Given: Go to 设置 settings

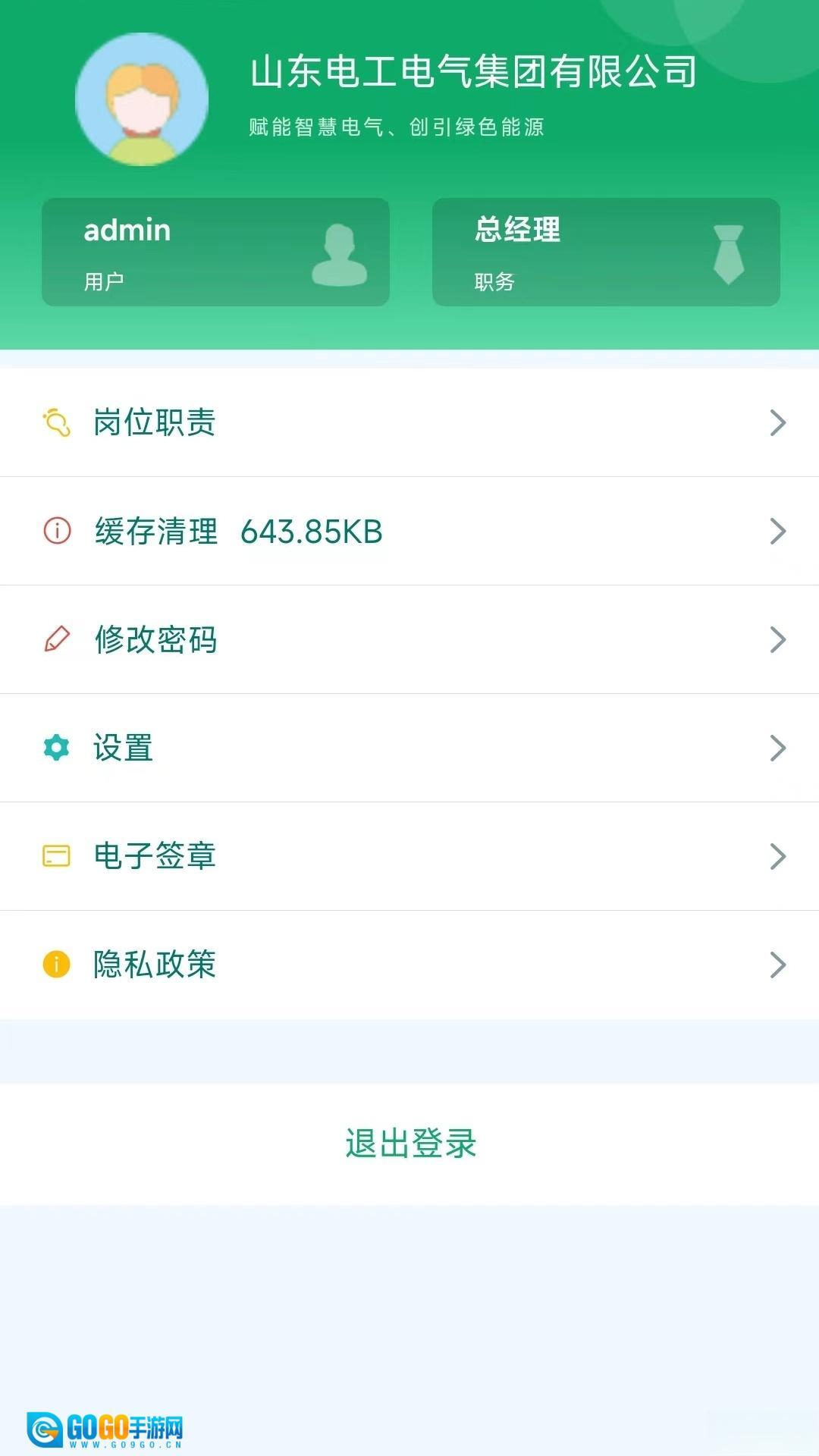Looking at the screenshot, I should [409, 748].
